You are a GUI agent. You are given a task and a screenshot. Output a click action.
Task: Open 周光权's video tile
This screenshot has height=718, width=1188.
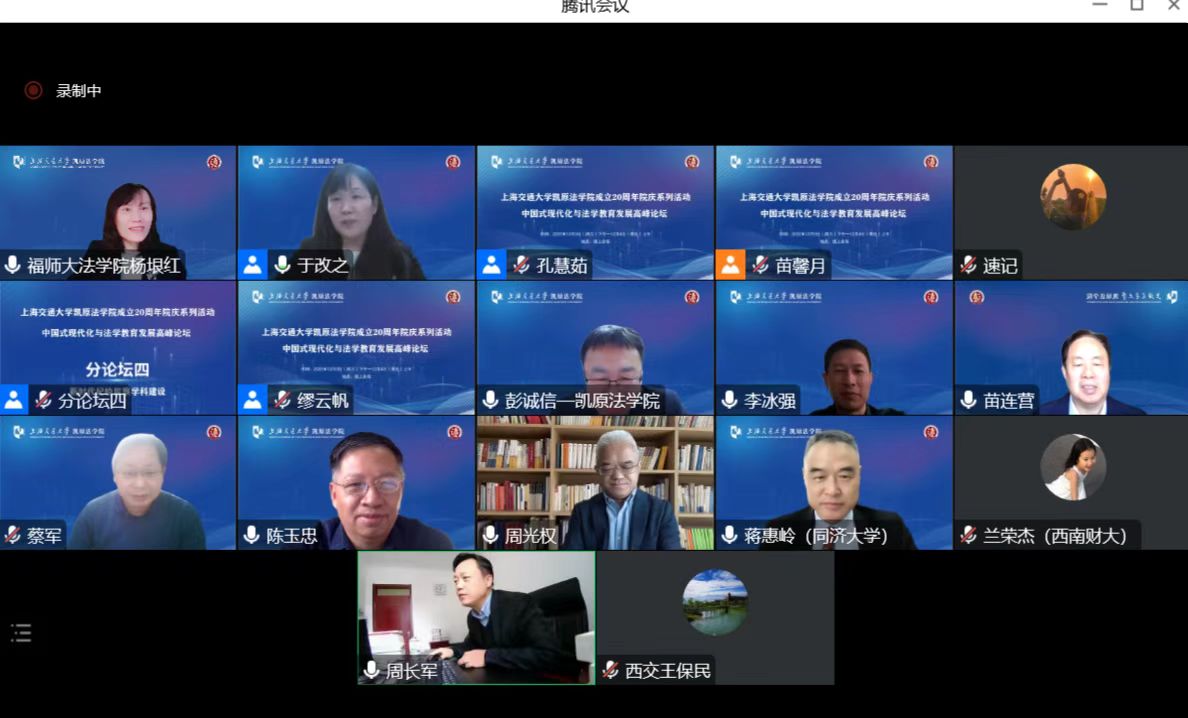point(595,482)
